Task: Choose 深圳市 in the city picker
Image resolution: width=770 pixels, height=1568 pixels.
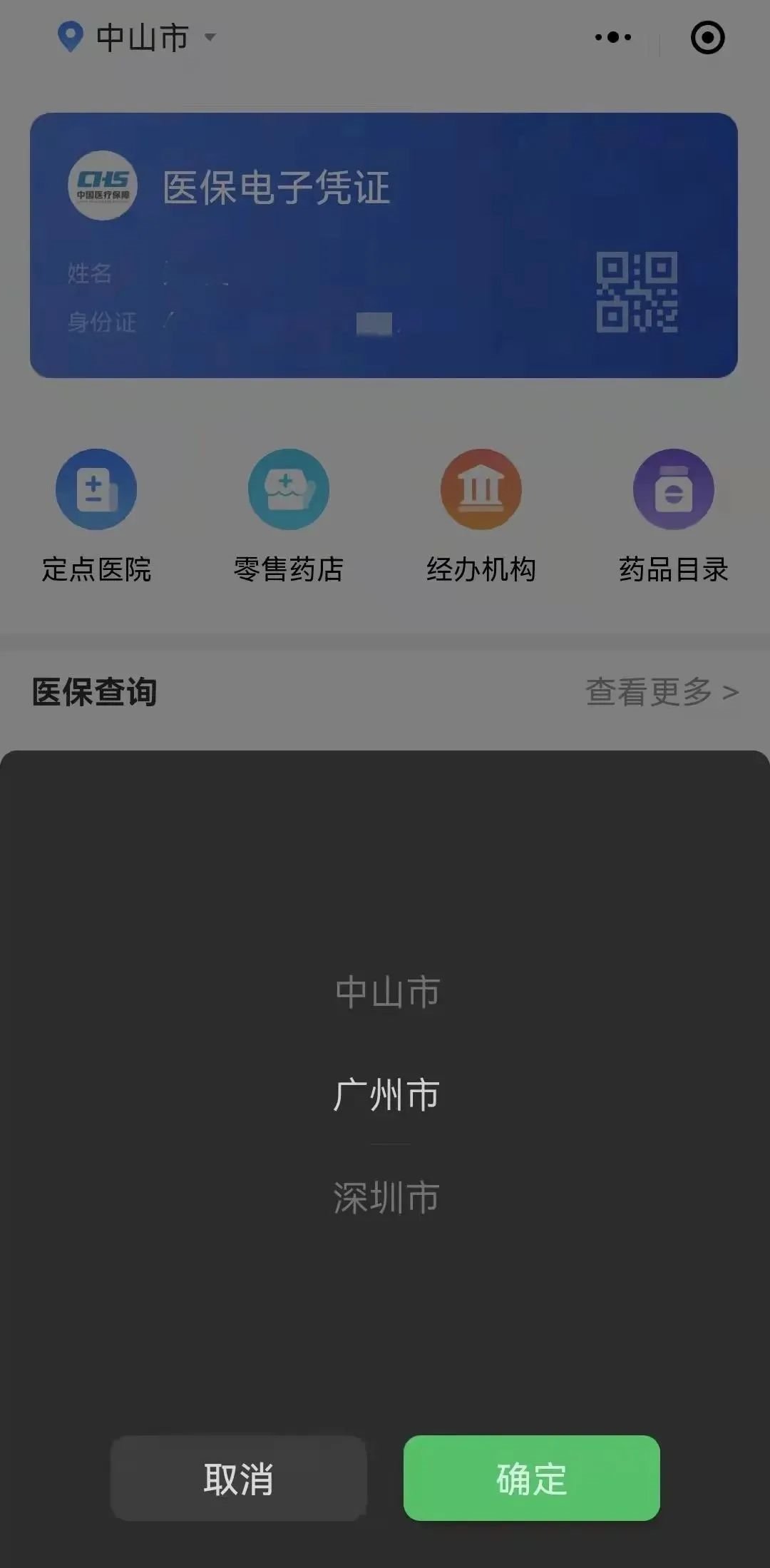Action: point(386,1197)
